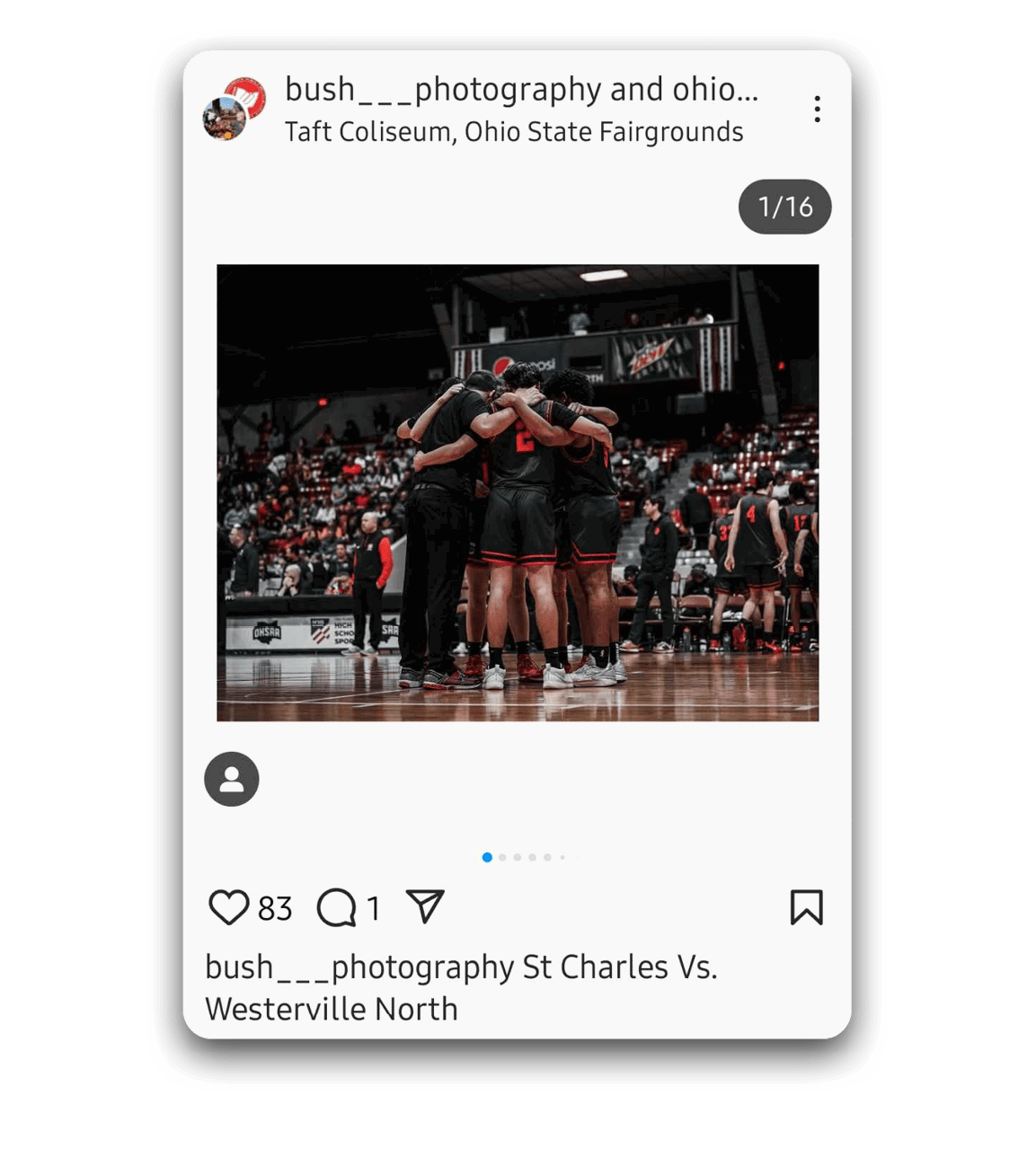View Taft Coliseum, Ohio State Fairgrounds location
Image resolution: width=1036 pixels, height=1157 pixels.
514,132
